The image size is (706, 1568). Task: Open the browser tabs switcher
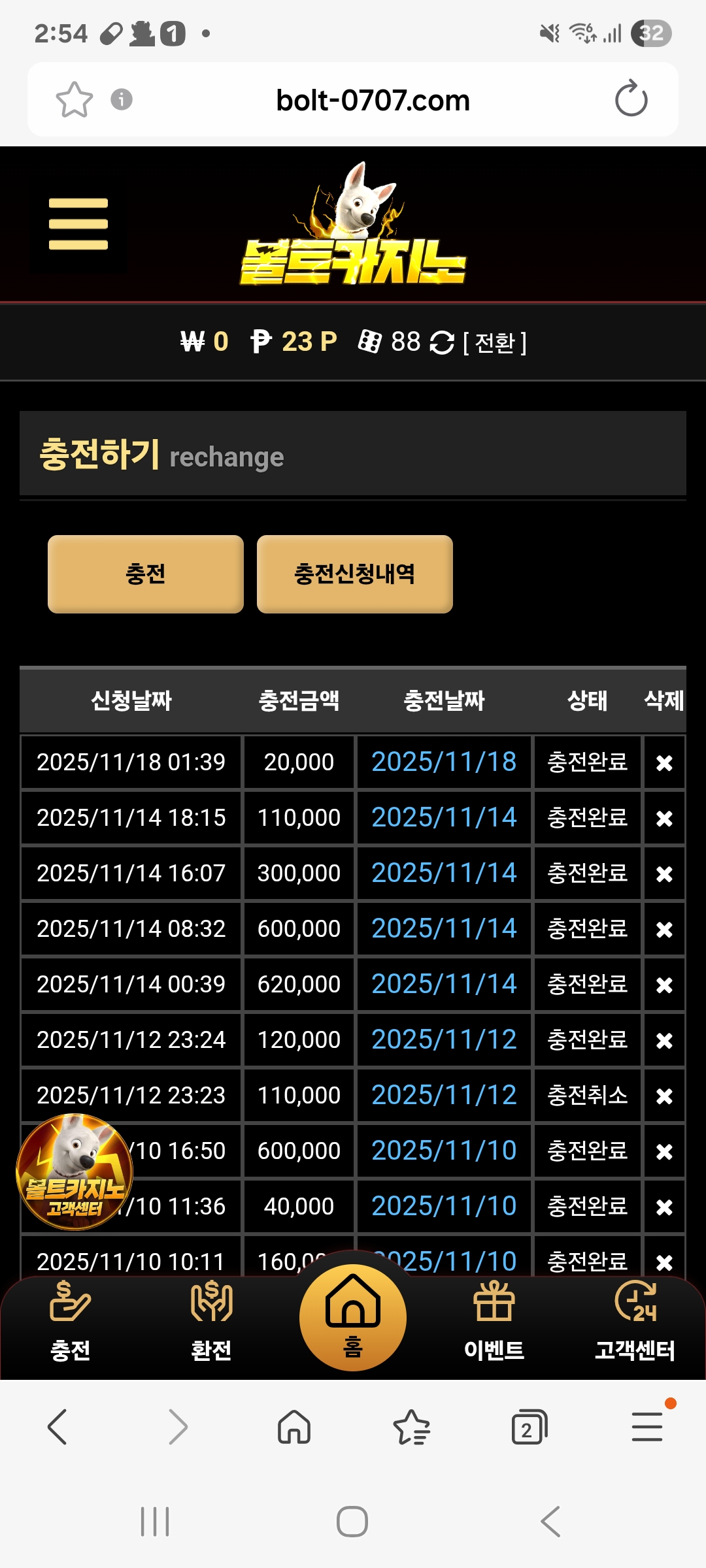[529, 1427]
